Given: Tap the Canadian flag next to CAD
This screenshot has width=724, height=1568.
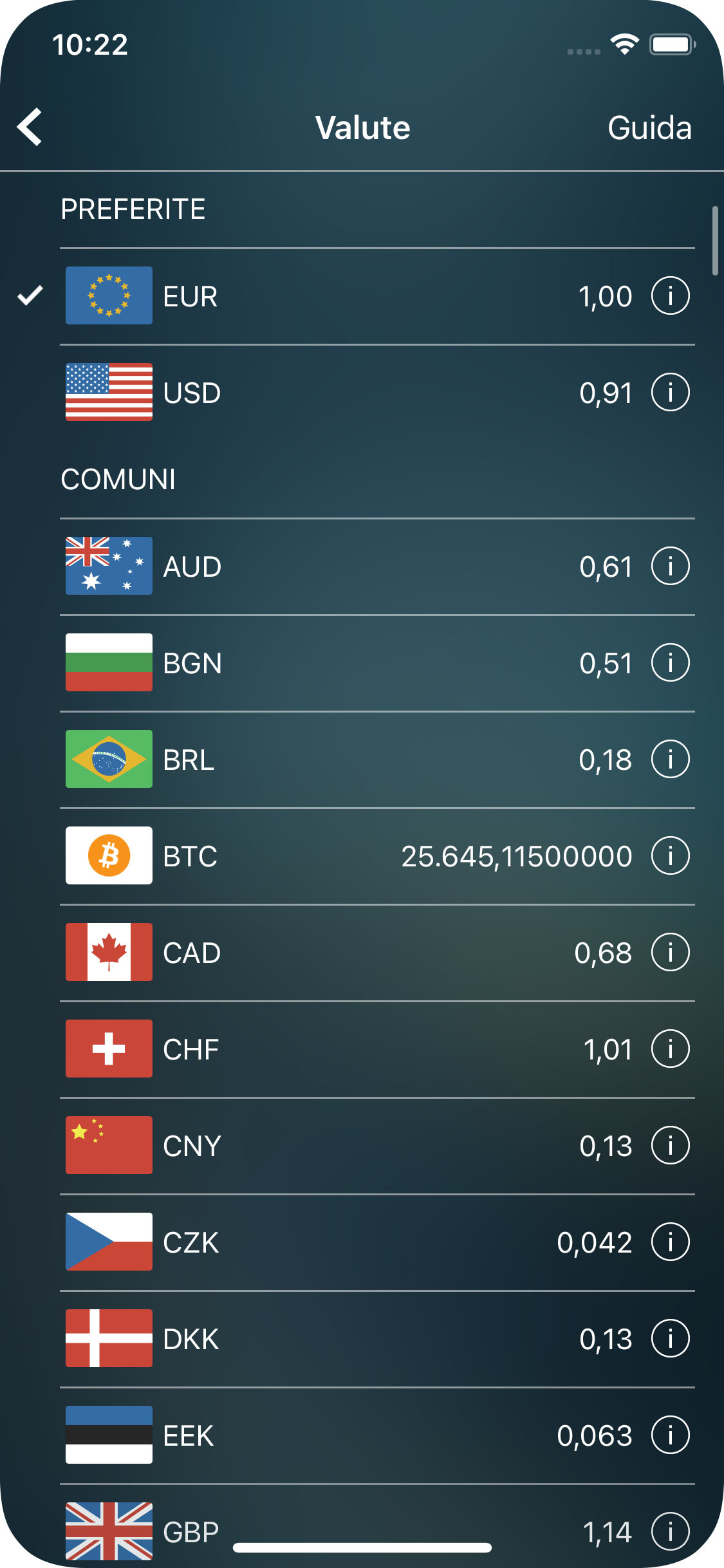Looking at the screenshot, I should click(x=108, y=952).
